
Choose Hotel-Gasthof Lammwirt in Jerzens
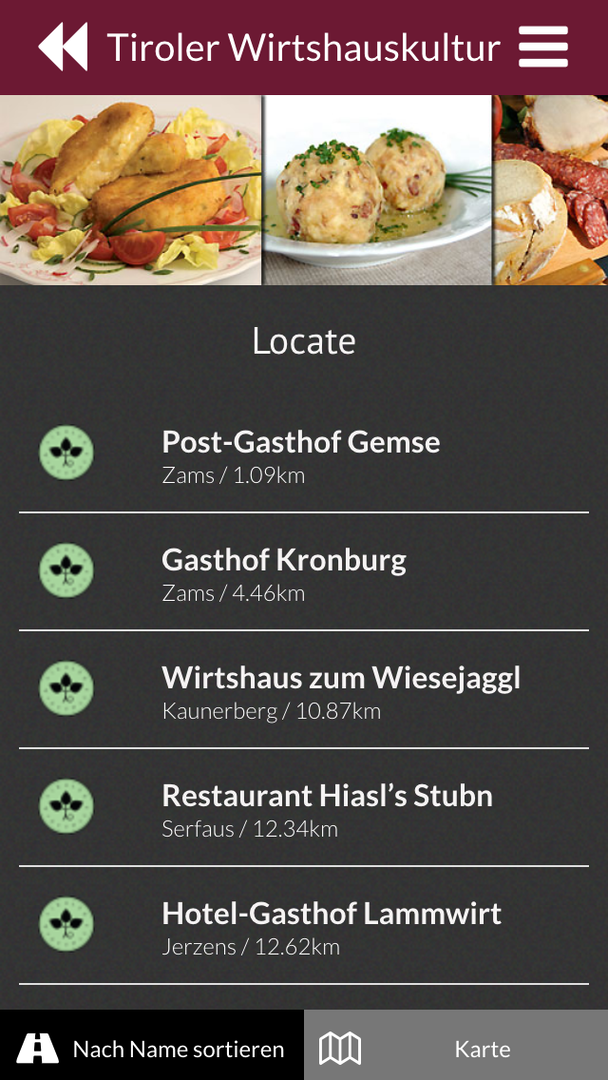click(x=331, y=927)
